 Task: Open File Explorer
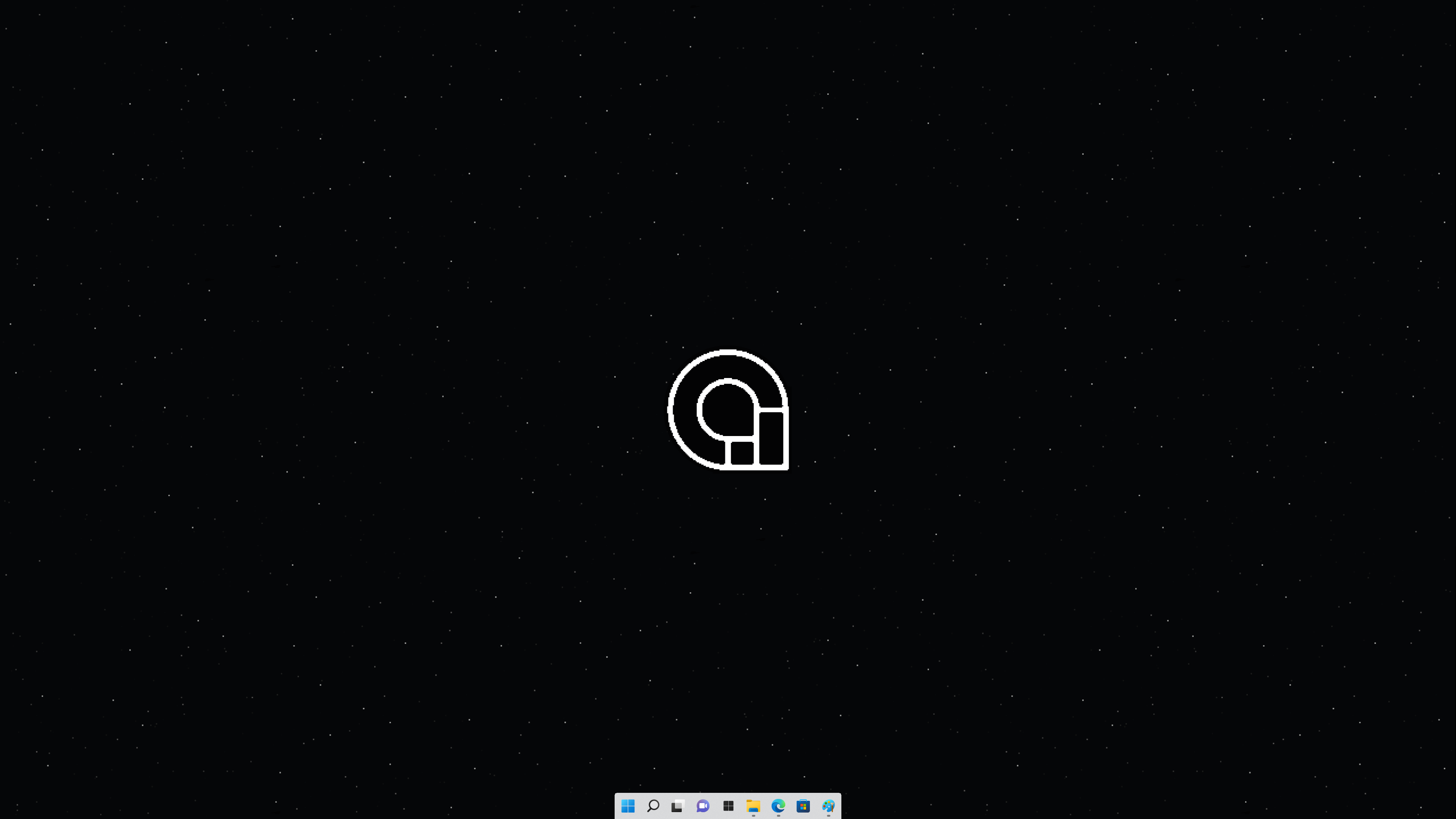tap(753, 806)
